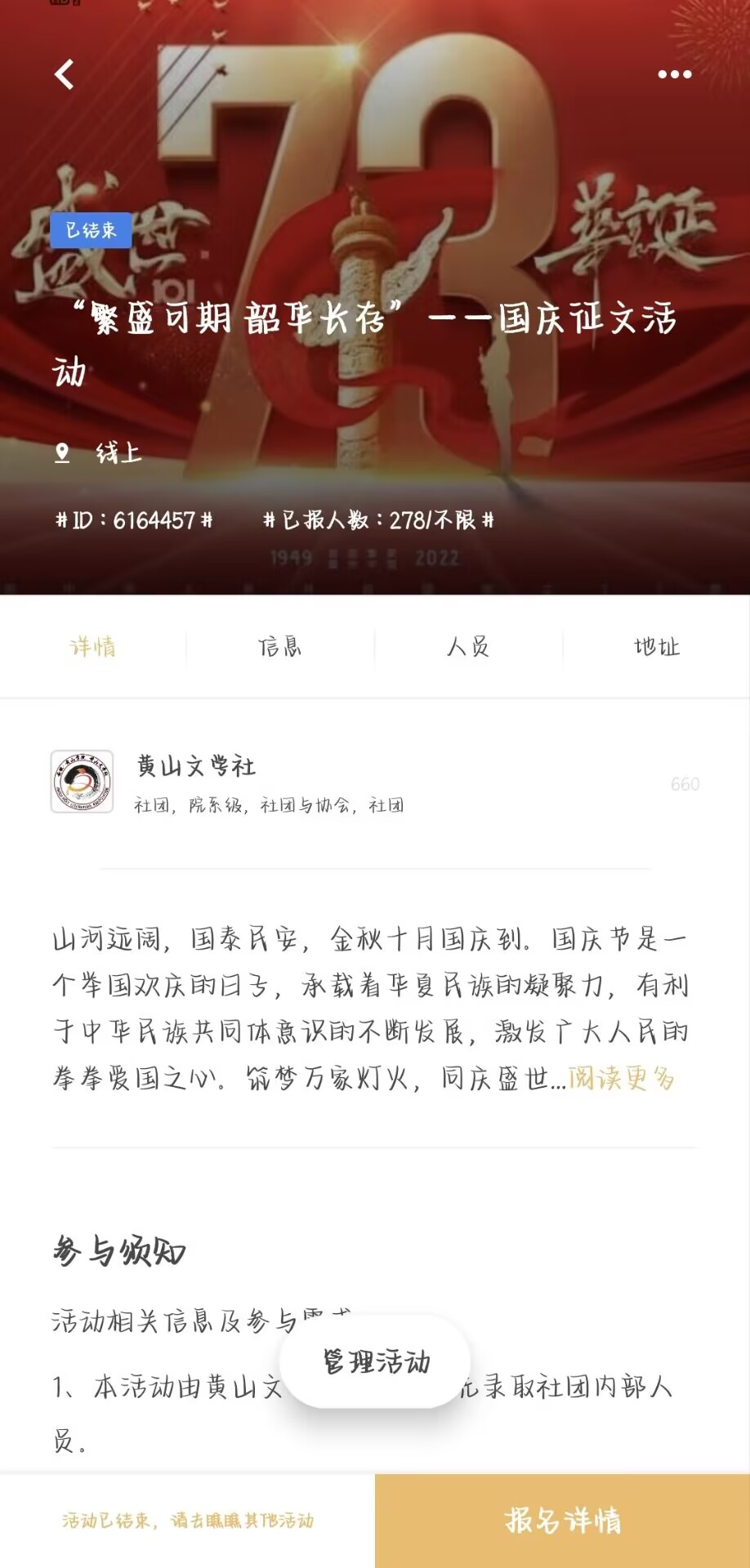Switch to the 人员 tab
This screenshot has height=1568, width=750.
point(468,647)
